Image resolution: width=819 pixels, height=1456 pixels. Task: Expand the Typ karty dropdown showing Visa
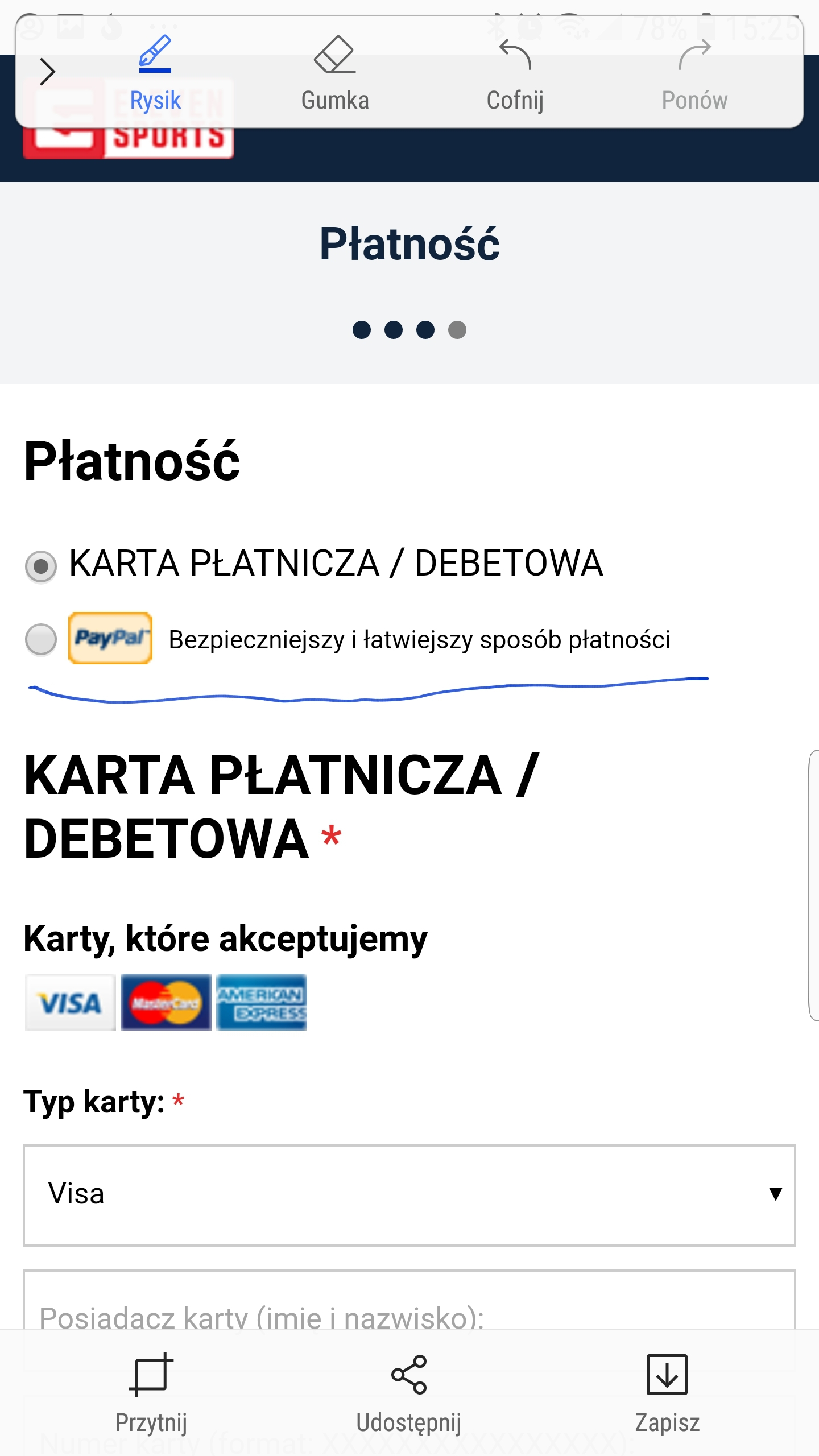pos(409,1195)
